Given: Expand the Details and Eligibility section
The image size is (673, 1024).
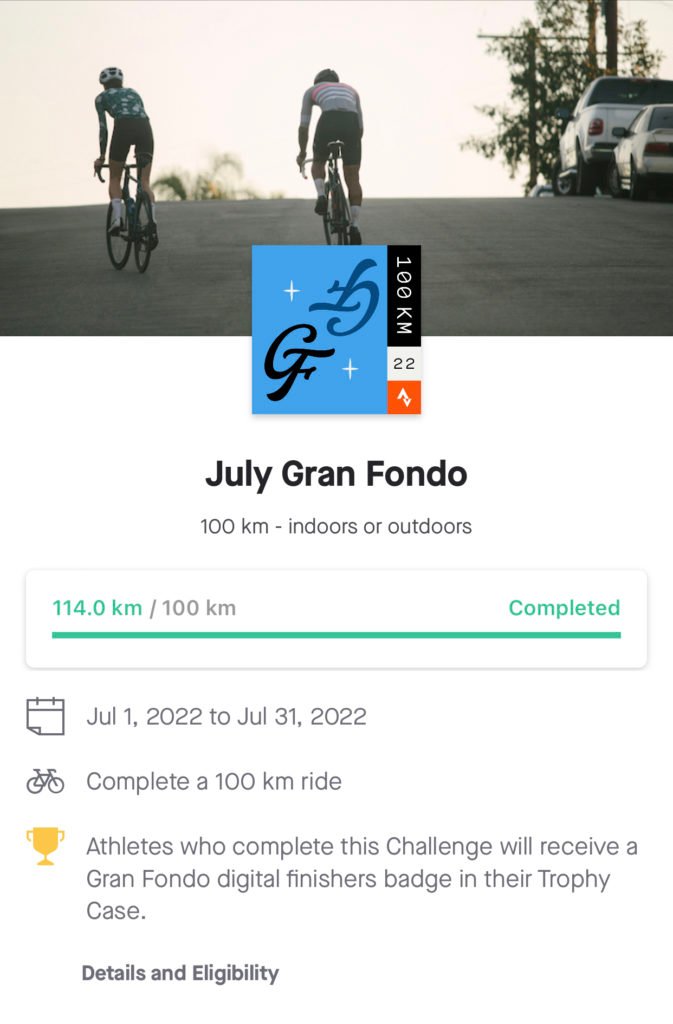Looking at the screenshot, I should [180, 973].
